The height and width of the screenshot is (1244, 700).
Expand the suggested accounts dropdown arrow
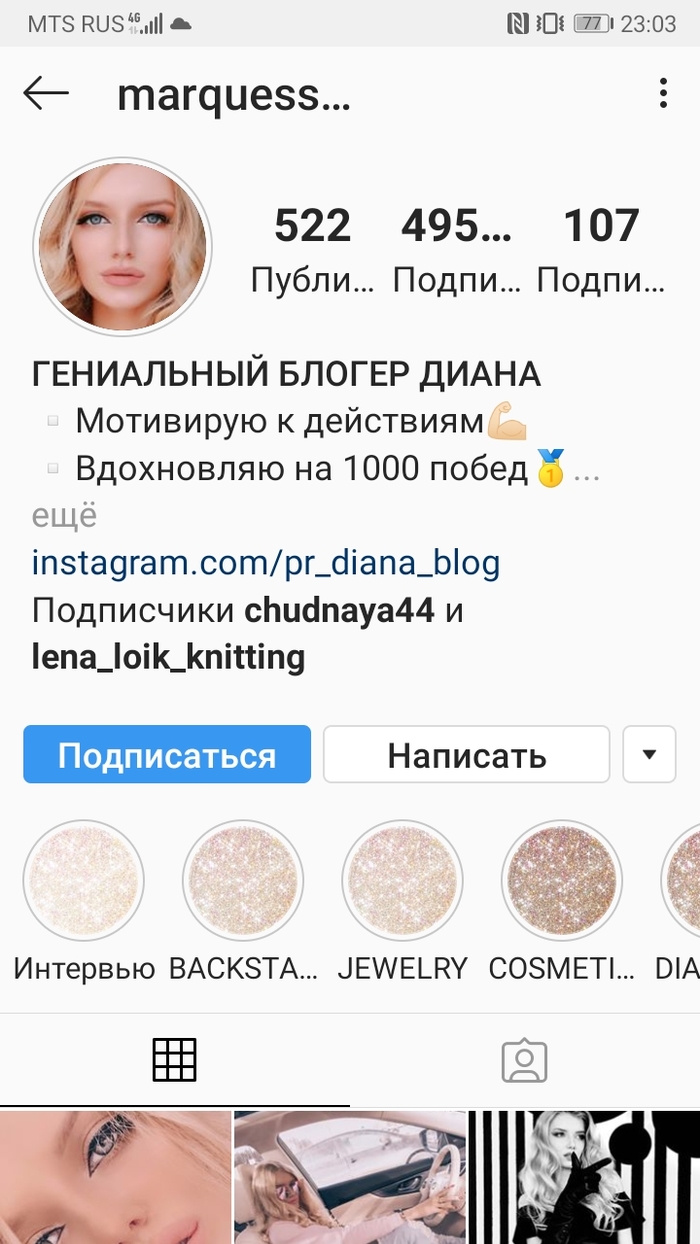[x=649, y=754]
